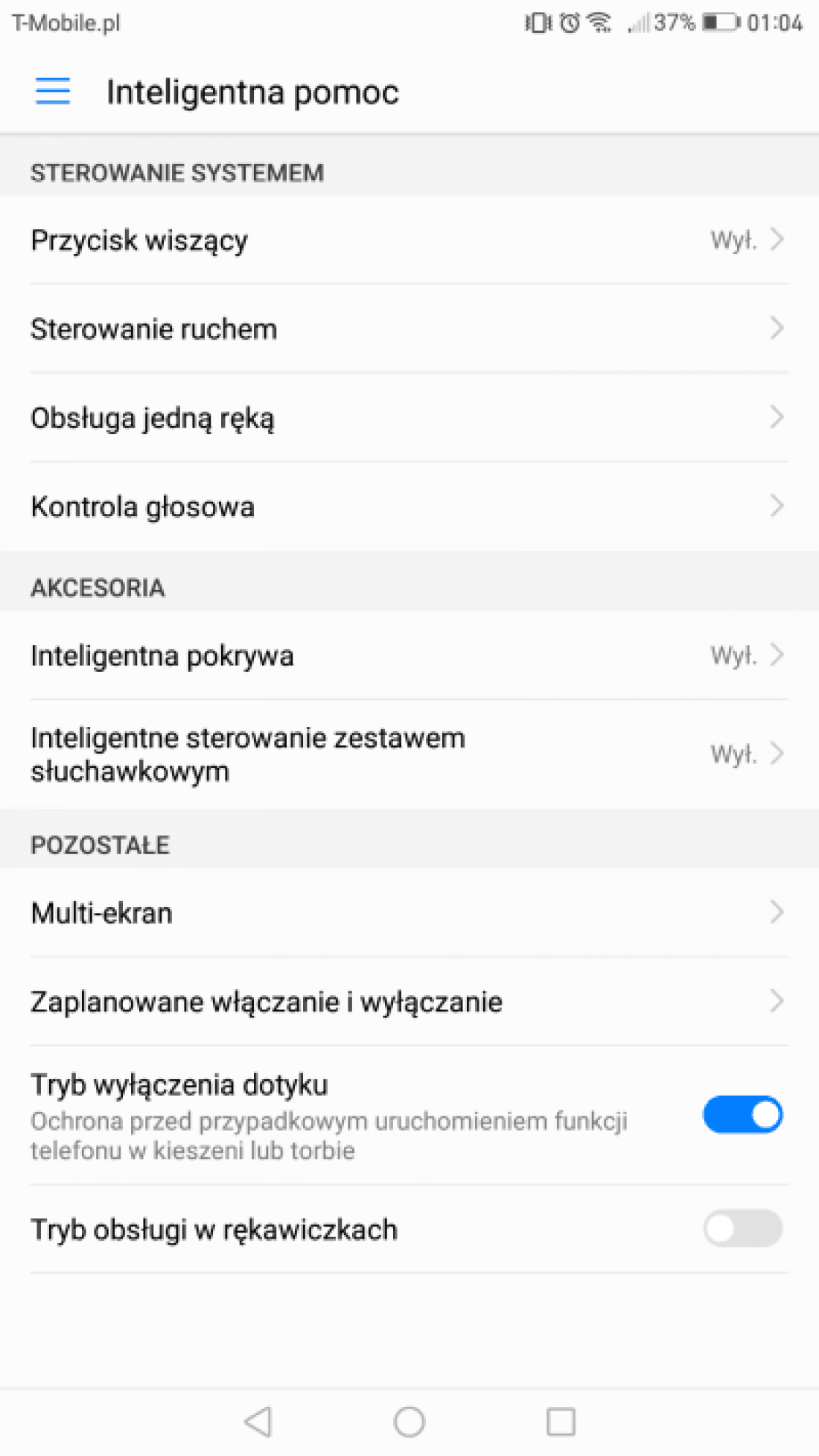
Task: Open Zaplanowane włączanie i wyłączanie
Action: [409, 1002]
